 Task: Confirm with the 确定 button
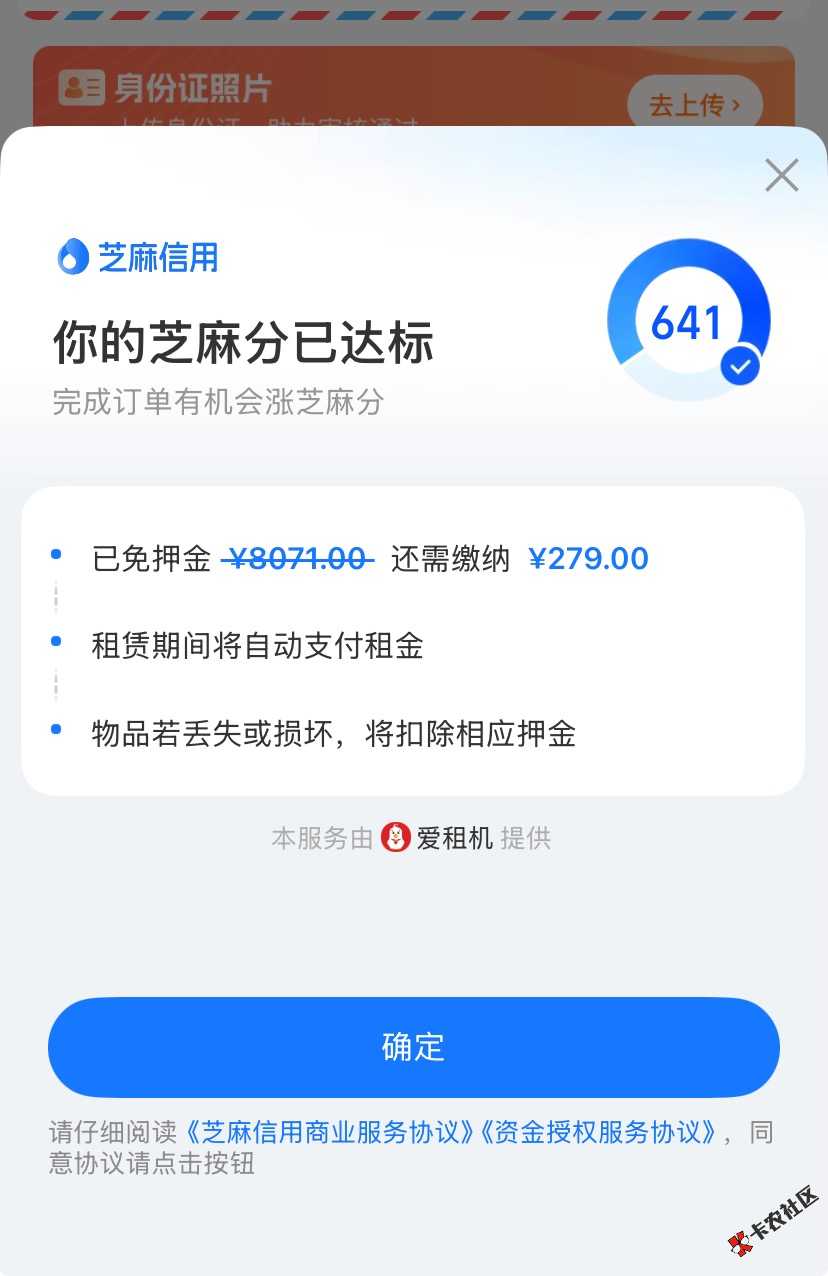(413, 1047)
